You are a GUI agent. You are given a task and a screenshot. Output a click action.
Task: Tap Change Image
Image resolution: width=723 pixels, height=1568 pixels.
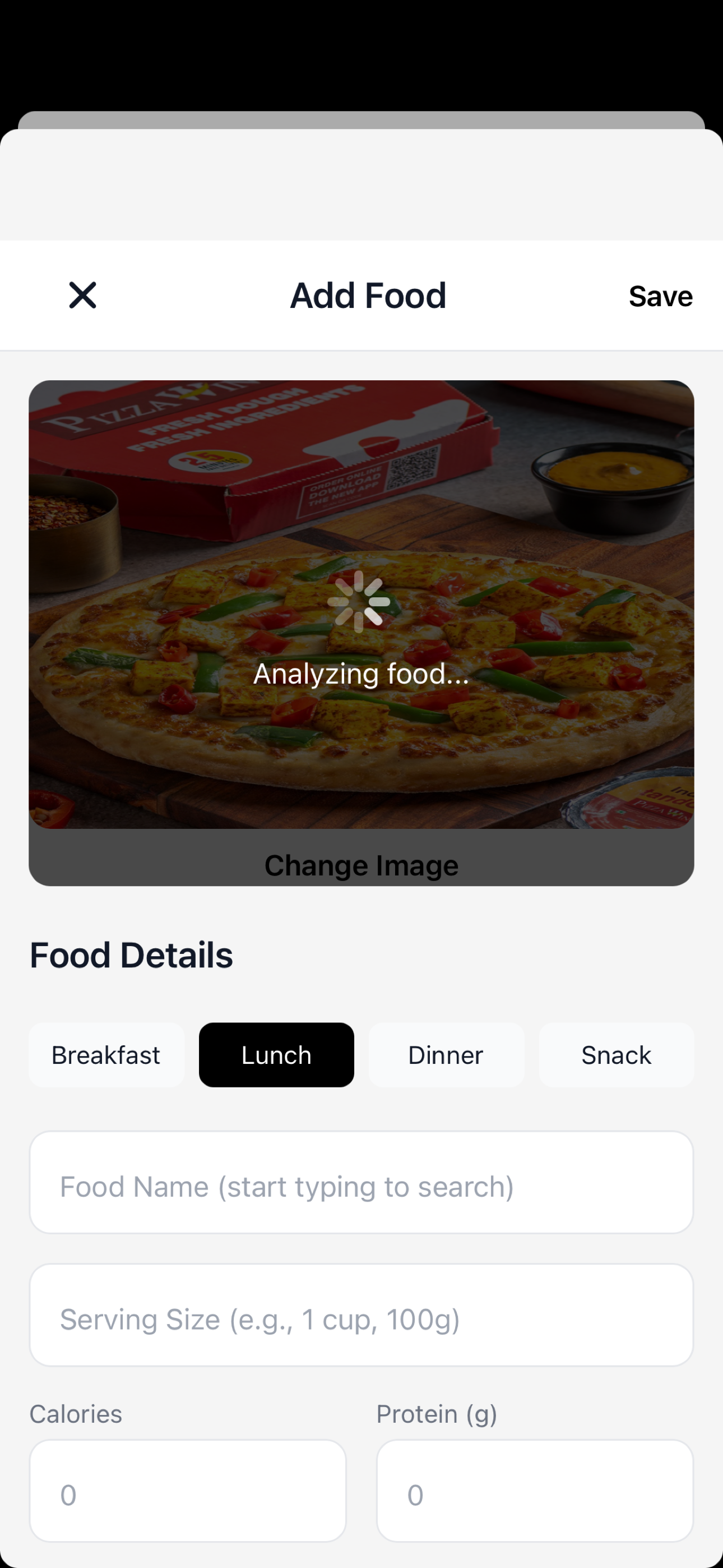point(361,864)
